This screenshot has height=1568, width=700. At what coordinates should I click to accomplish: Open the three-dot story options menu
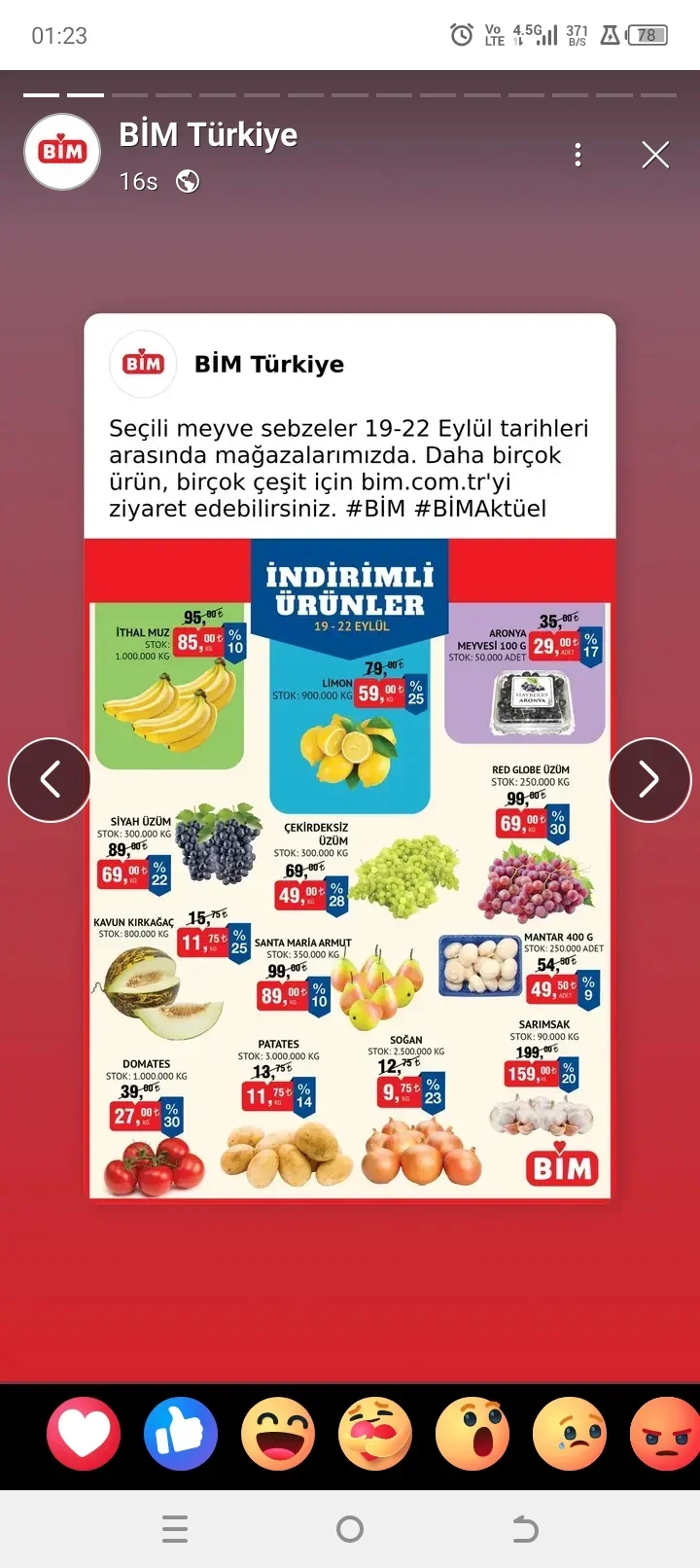pyautogui.click(x=577, y=154)
